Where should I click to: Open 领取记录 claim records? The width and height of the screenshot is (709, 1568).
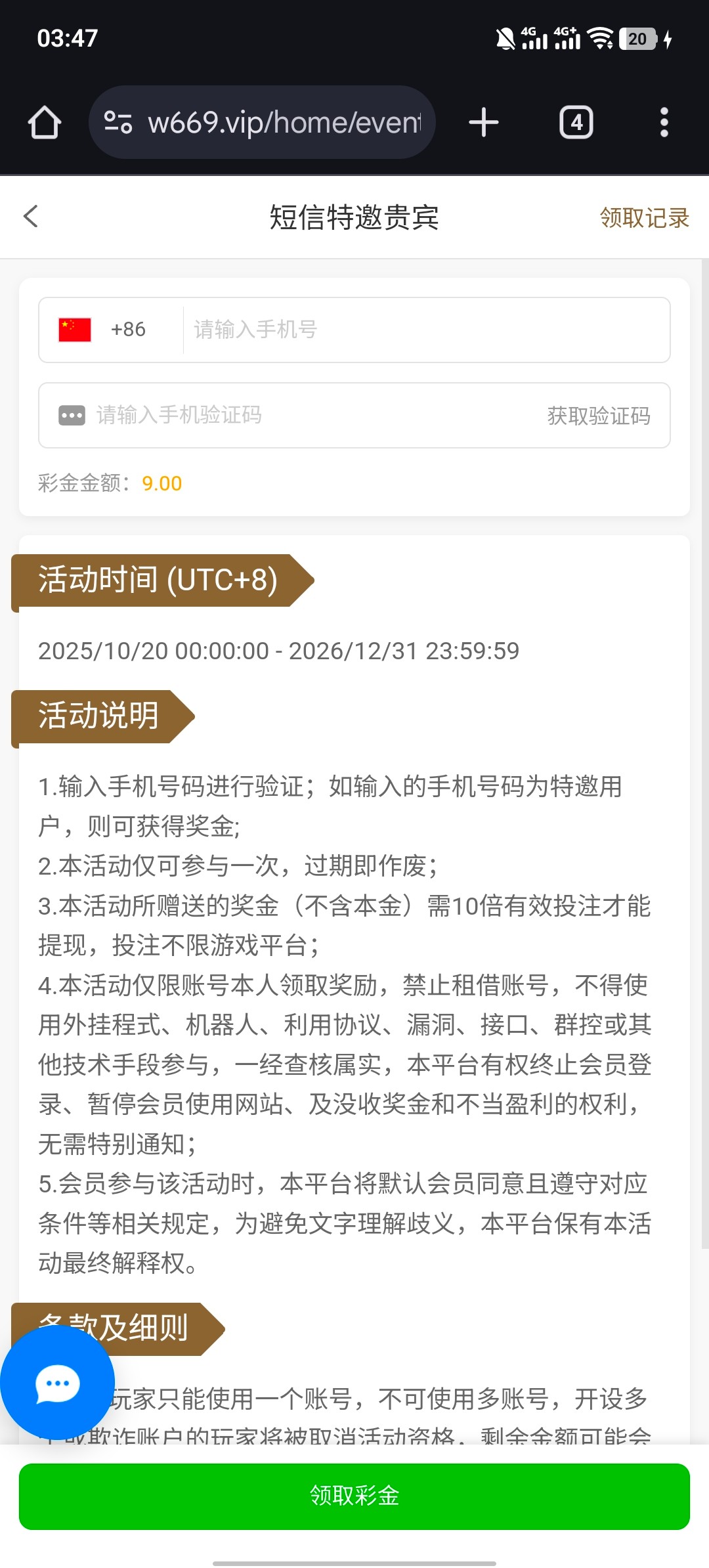click(x=644, y=218)
